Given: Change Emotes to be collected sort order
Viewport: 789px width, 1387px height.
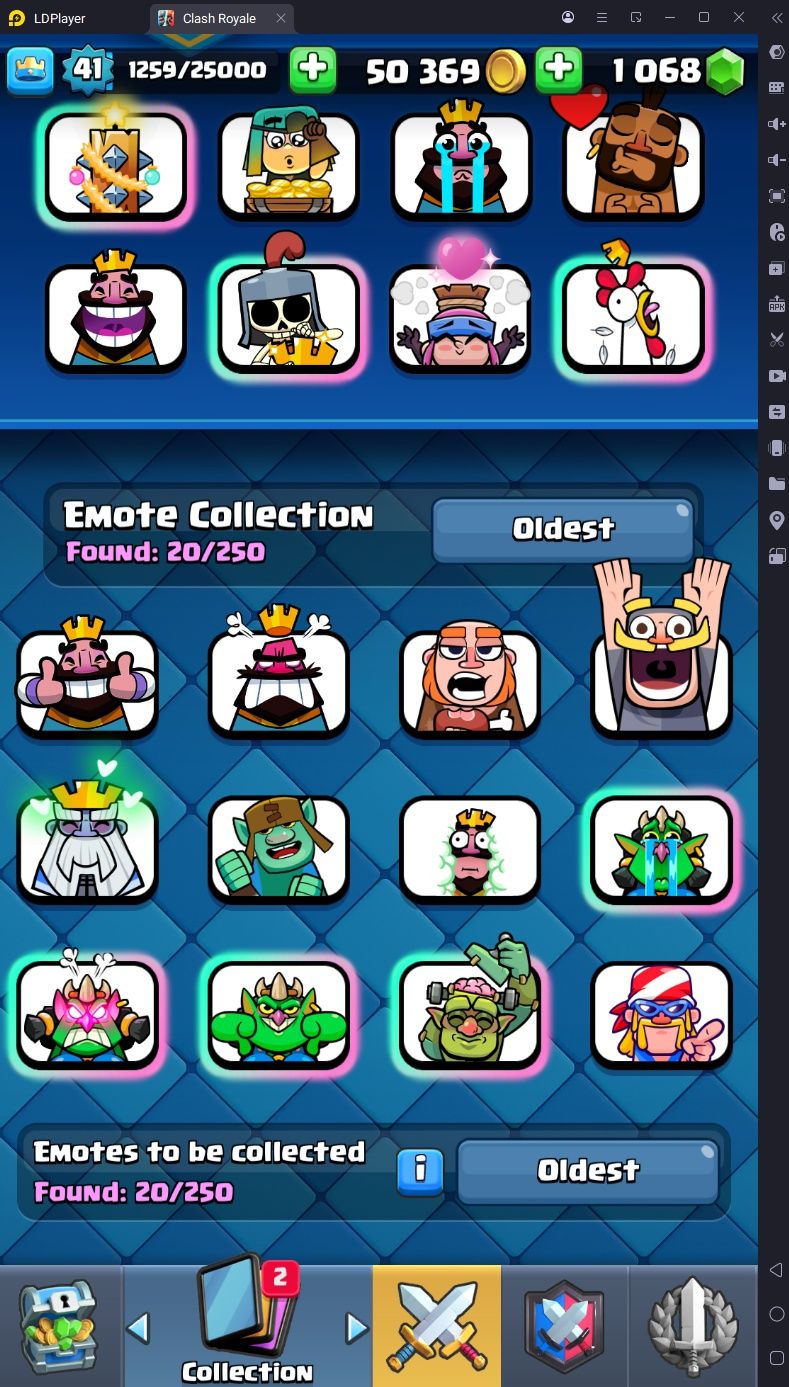Looking at the screenshot, I should point(588,1171).
